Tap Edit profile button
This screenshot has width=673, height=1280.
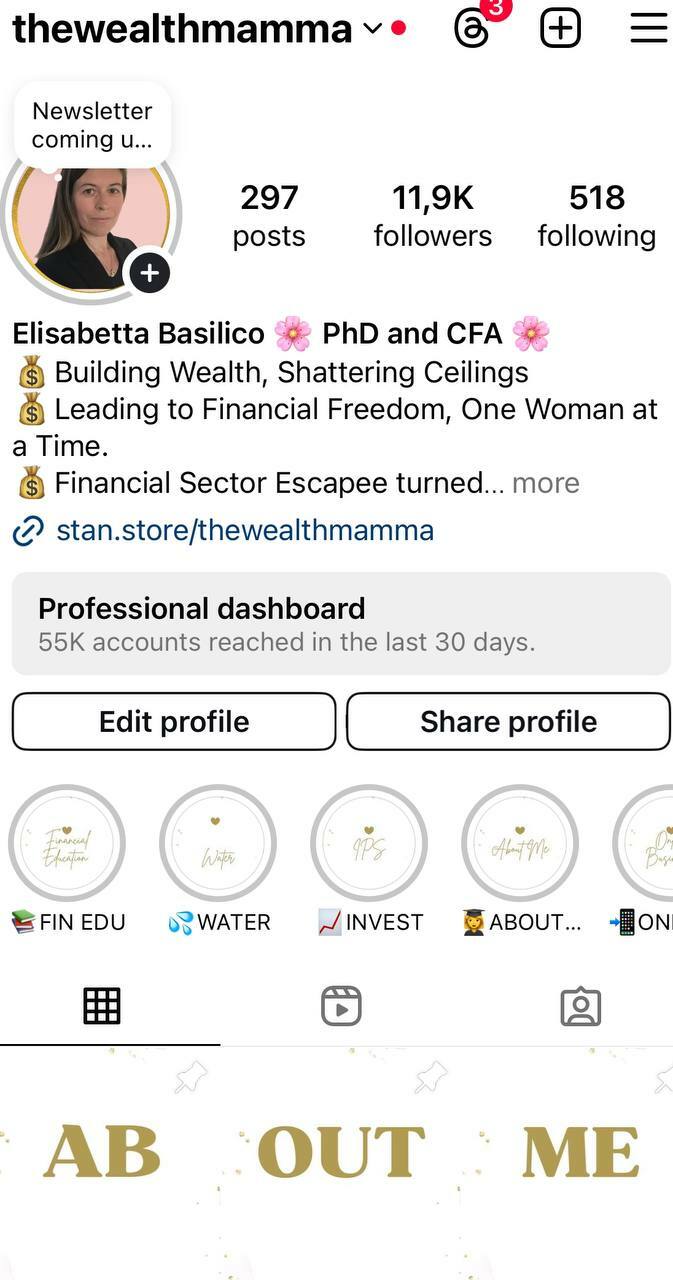(x=174, y=721)
